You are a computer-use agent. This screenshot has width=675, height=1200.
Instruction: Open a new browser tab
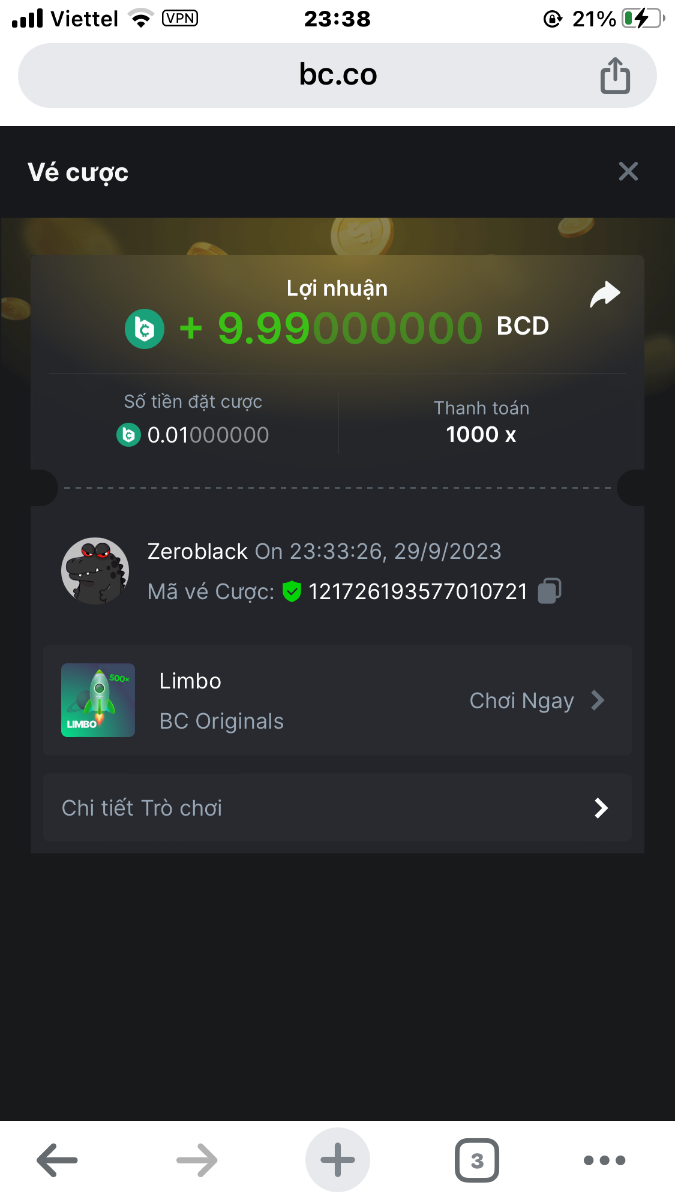pos(337,1160)
